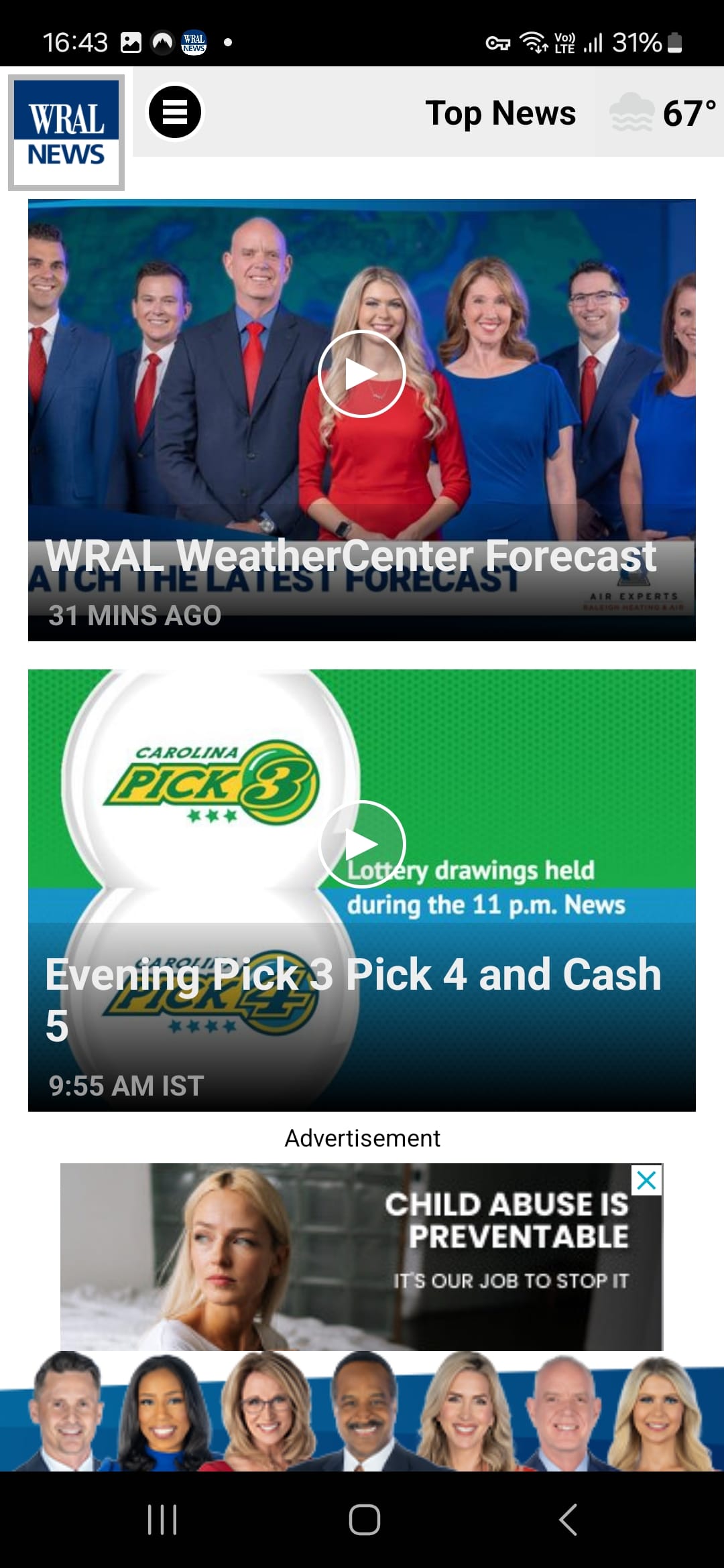Tap the Wi-Fi icon in the status bar
This screenshot has height=1568, width=724.
tap(533, 42)
